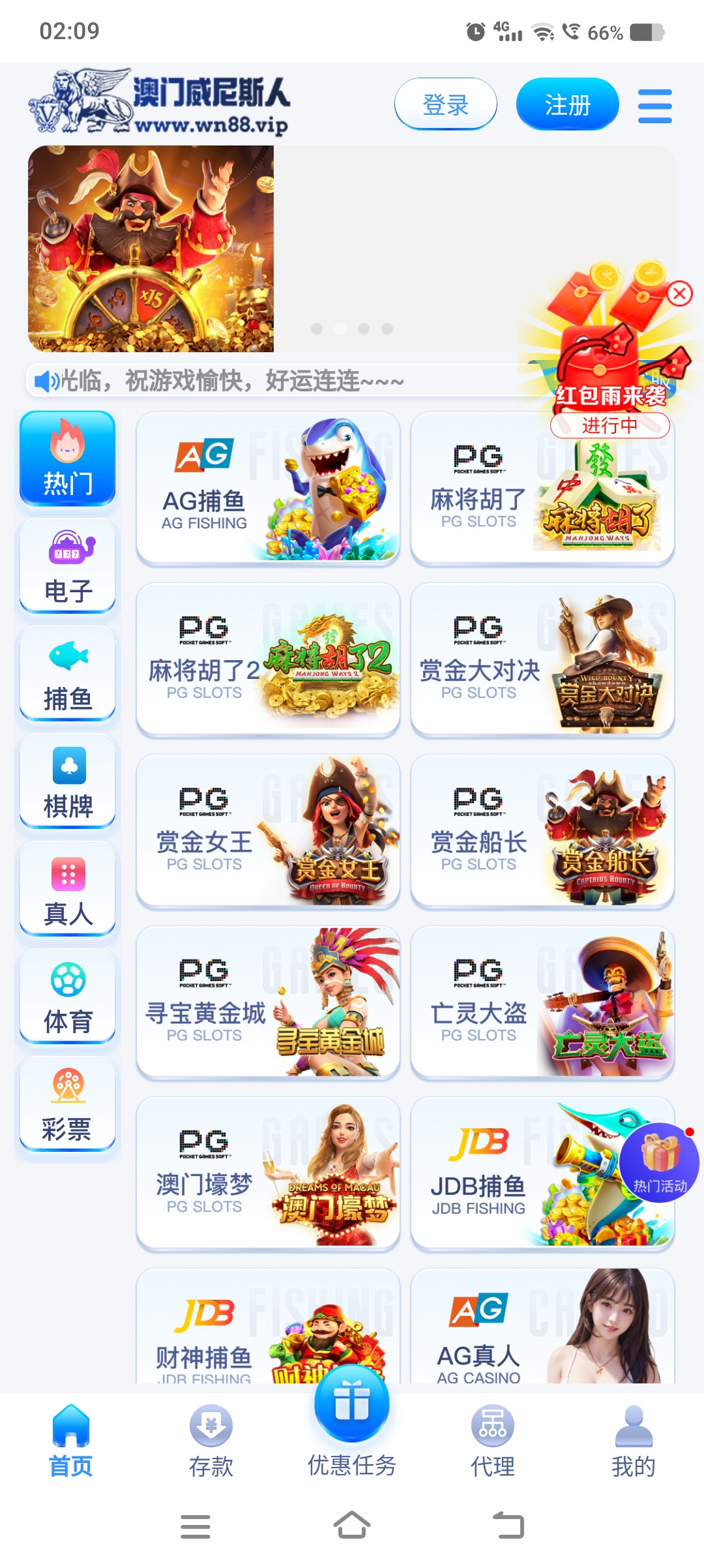Open 麻将胡了2 PG slots card
This screenshot has width=704, height=1568.
268,659
